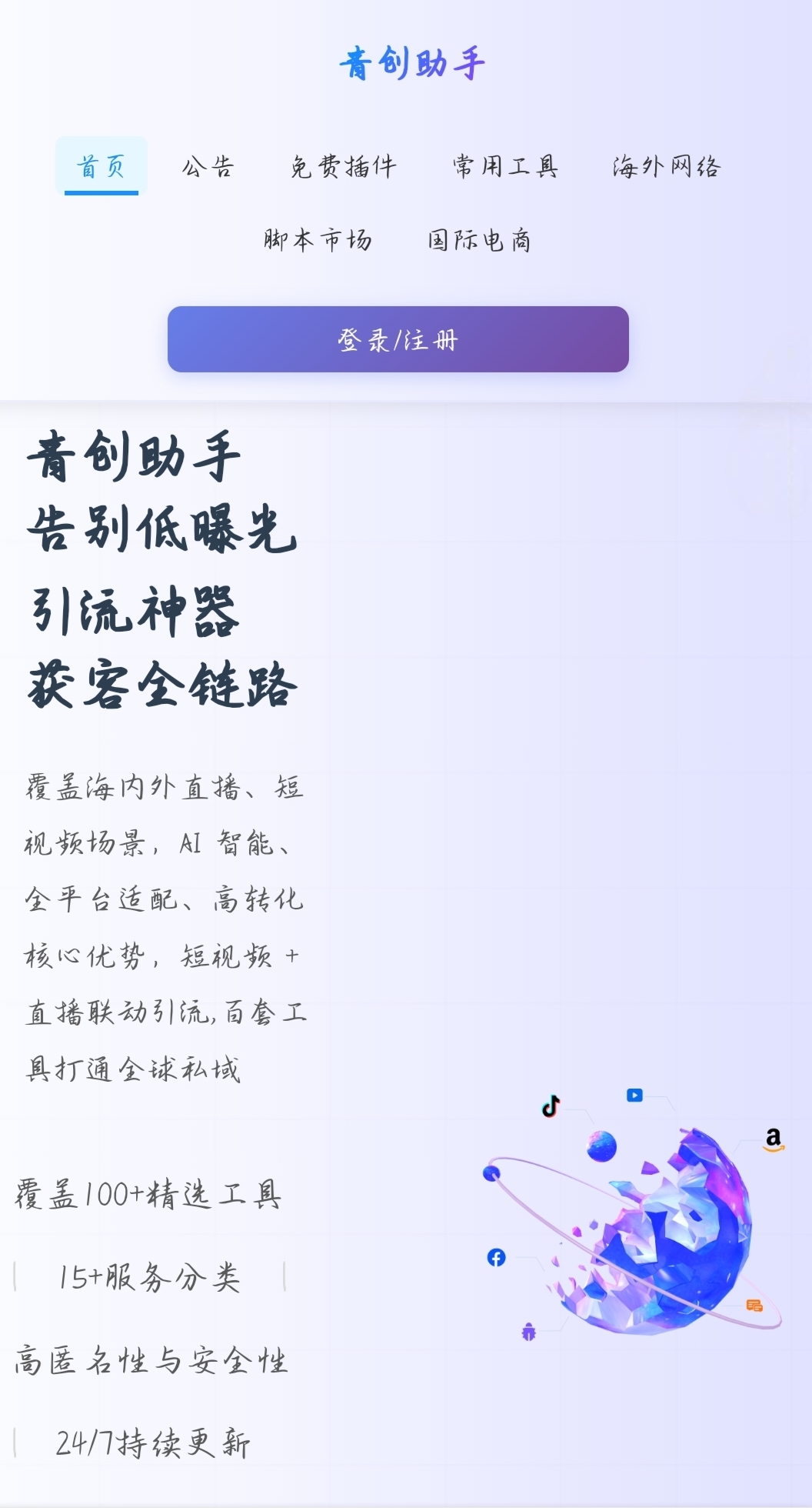This screenshot has height=1511, width=812.
Task: Go to 免费插件 section
Action: 343,166
